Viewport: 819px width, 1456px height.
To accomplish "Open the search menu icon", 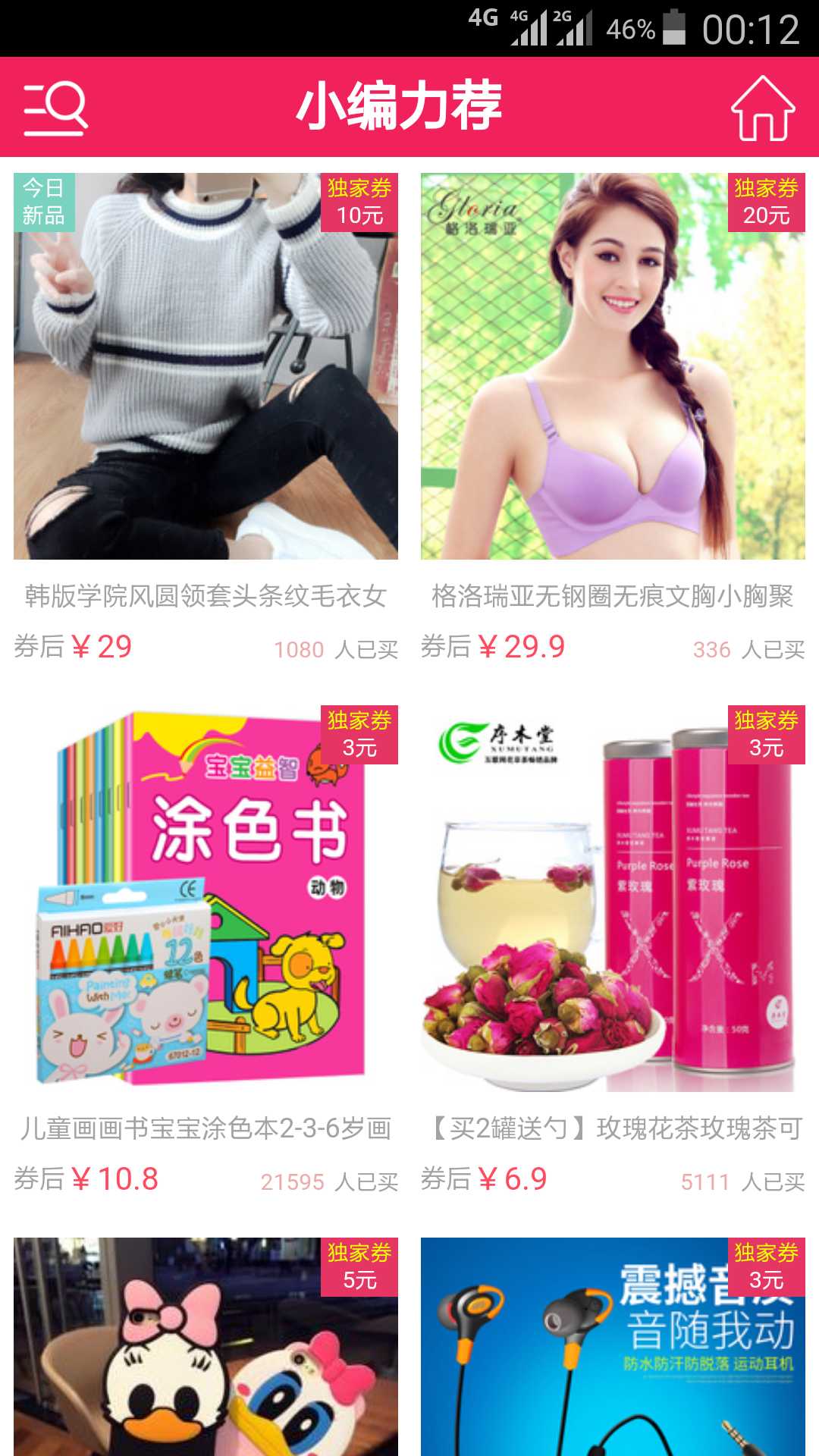I will click(55, 108).
